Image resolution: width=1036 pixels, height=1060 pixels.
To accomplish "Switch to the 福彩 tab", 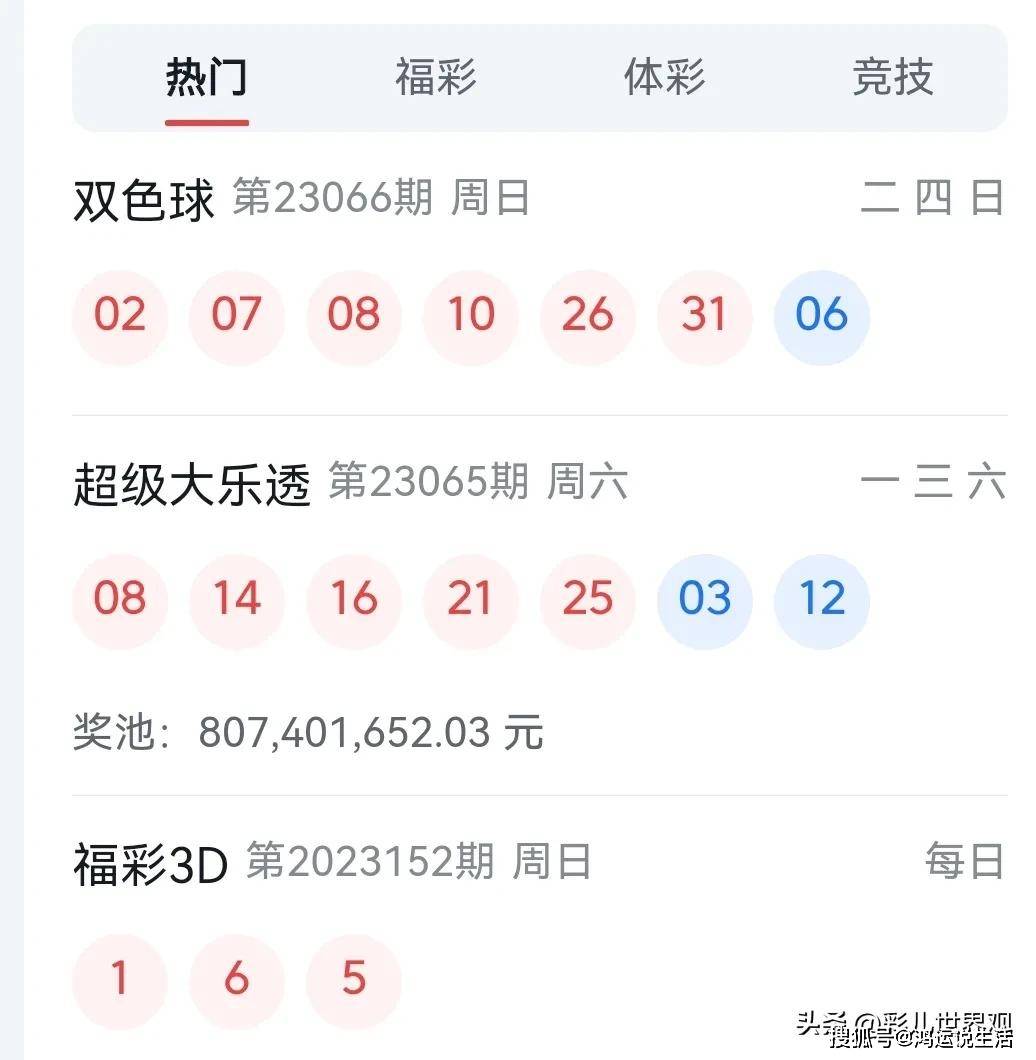I will click(434, 78).
